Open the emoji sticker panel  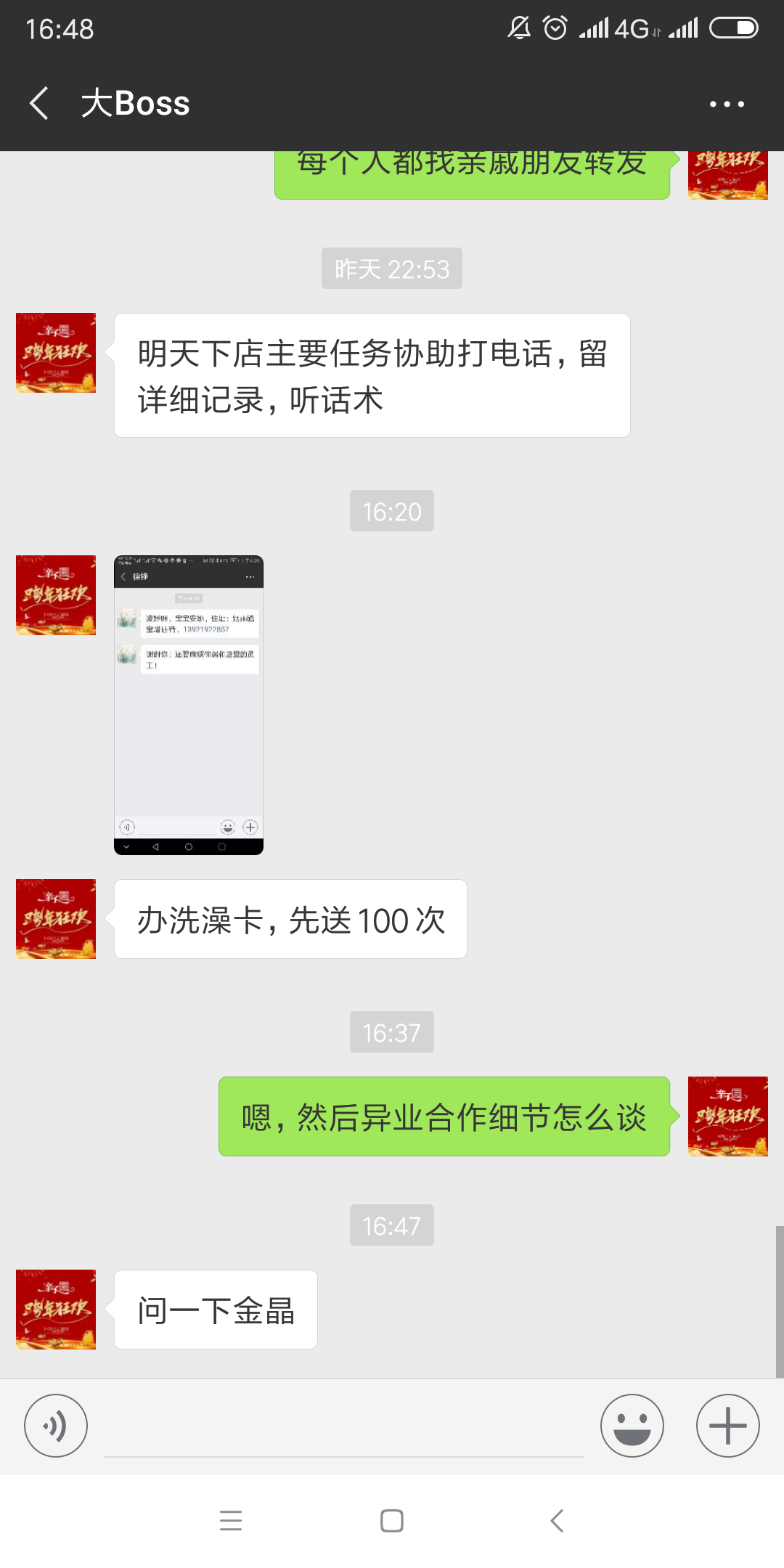632,1425
